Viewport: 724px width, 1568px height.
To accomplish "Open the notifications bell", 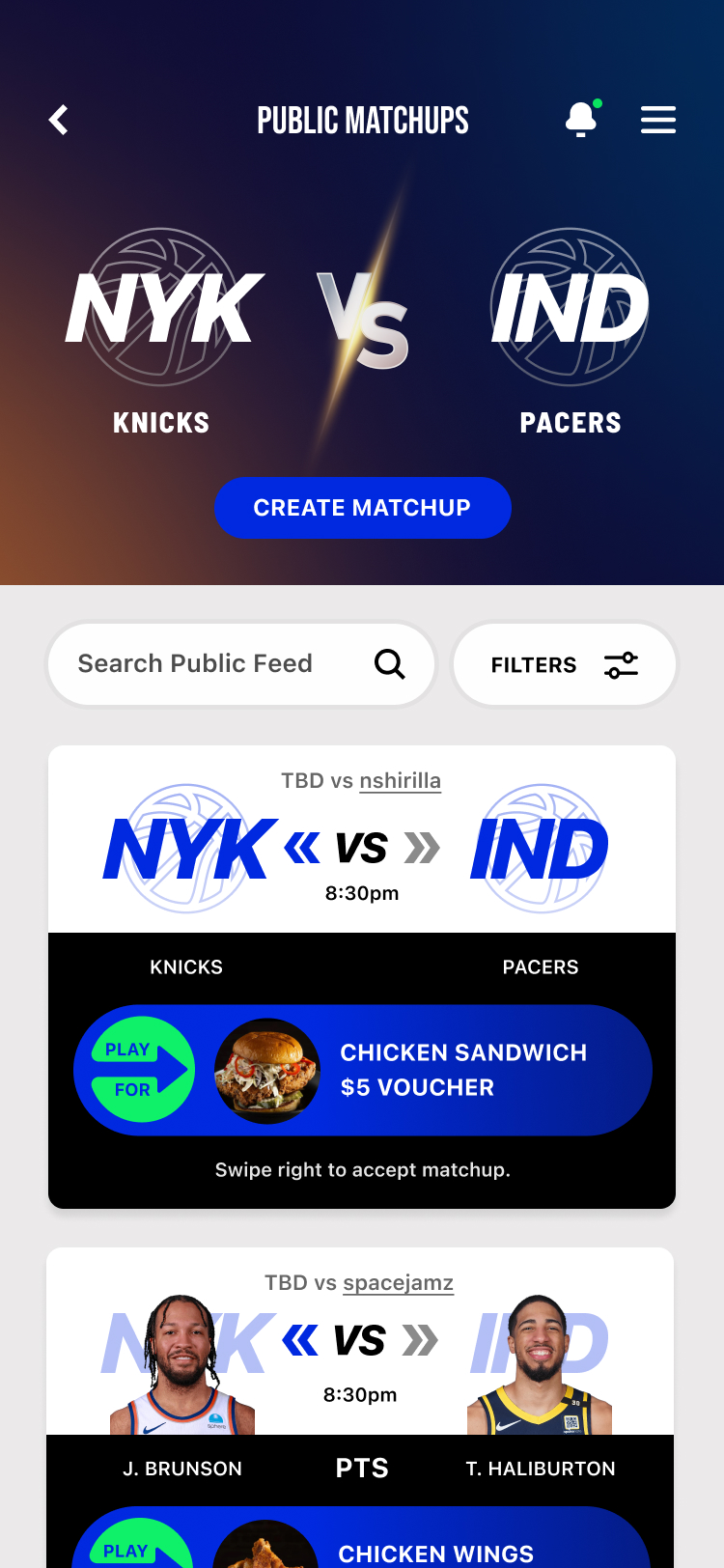I will coord(582,119).
